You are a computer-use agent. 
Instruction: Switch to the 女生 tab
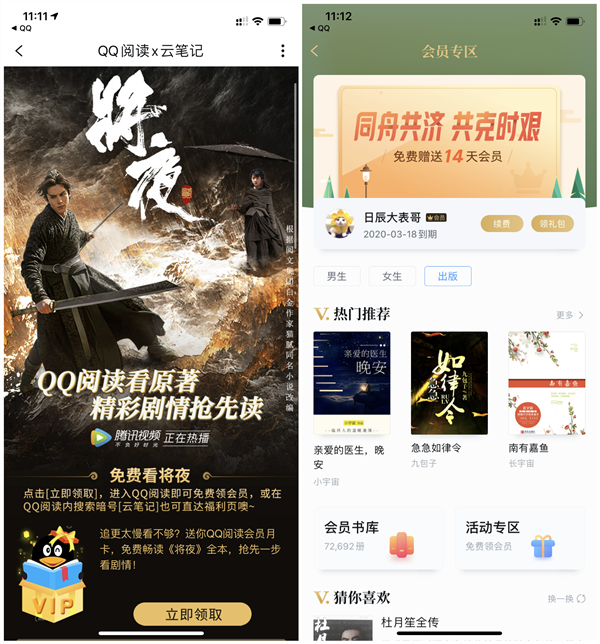point(392,276)
